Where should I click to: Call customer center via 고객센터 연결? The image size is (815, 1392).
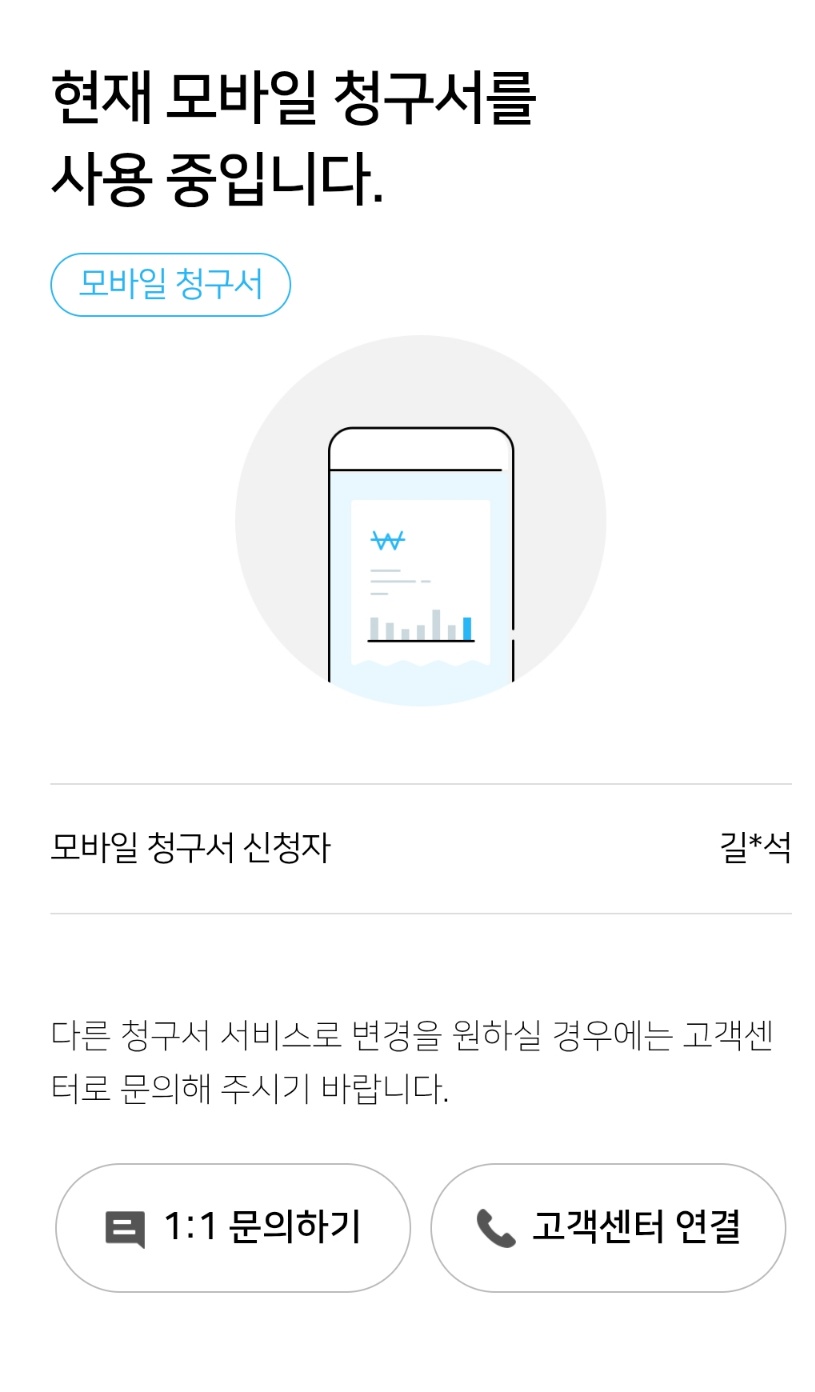[x=608, y=1227]
